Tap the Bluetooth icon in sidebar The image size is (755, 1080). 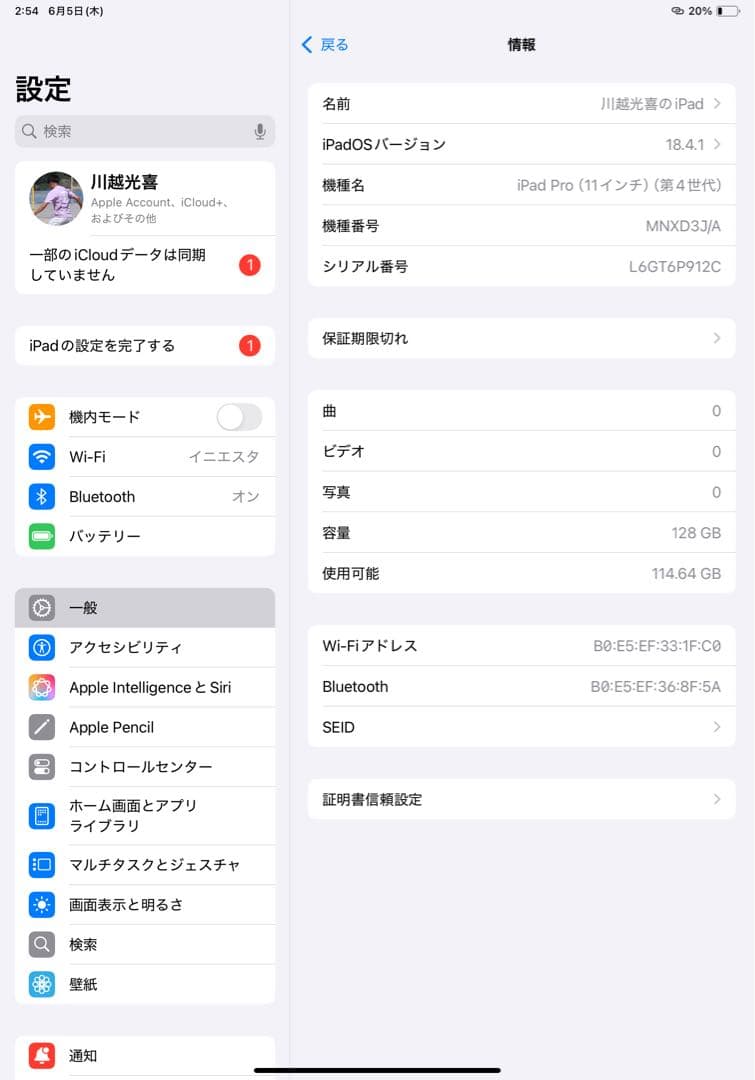41,497
